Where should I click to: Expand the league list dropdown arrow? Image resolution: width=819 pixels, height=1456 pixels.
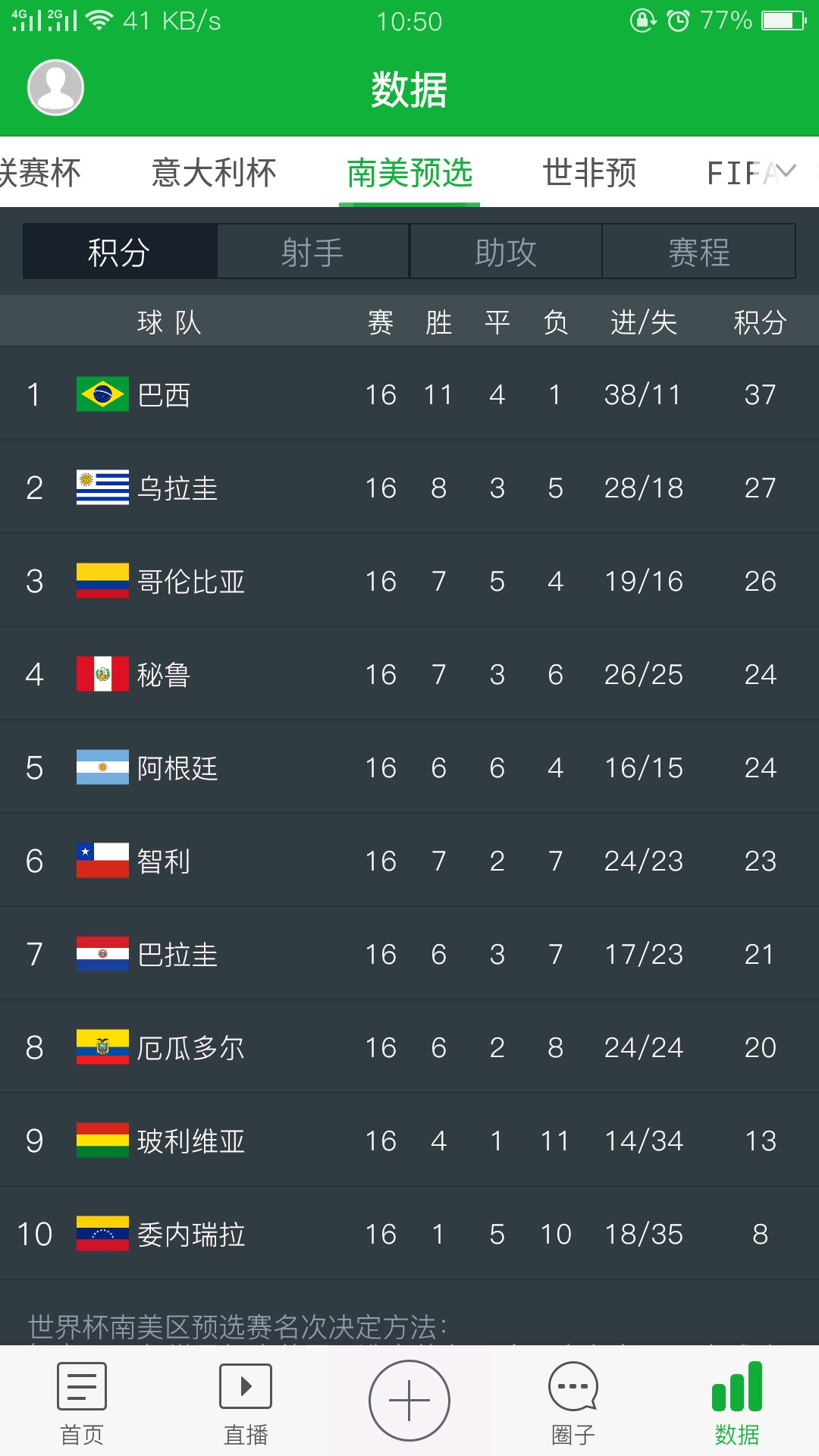coord(786,171)
